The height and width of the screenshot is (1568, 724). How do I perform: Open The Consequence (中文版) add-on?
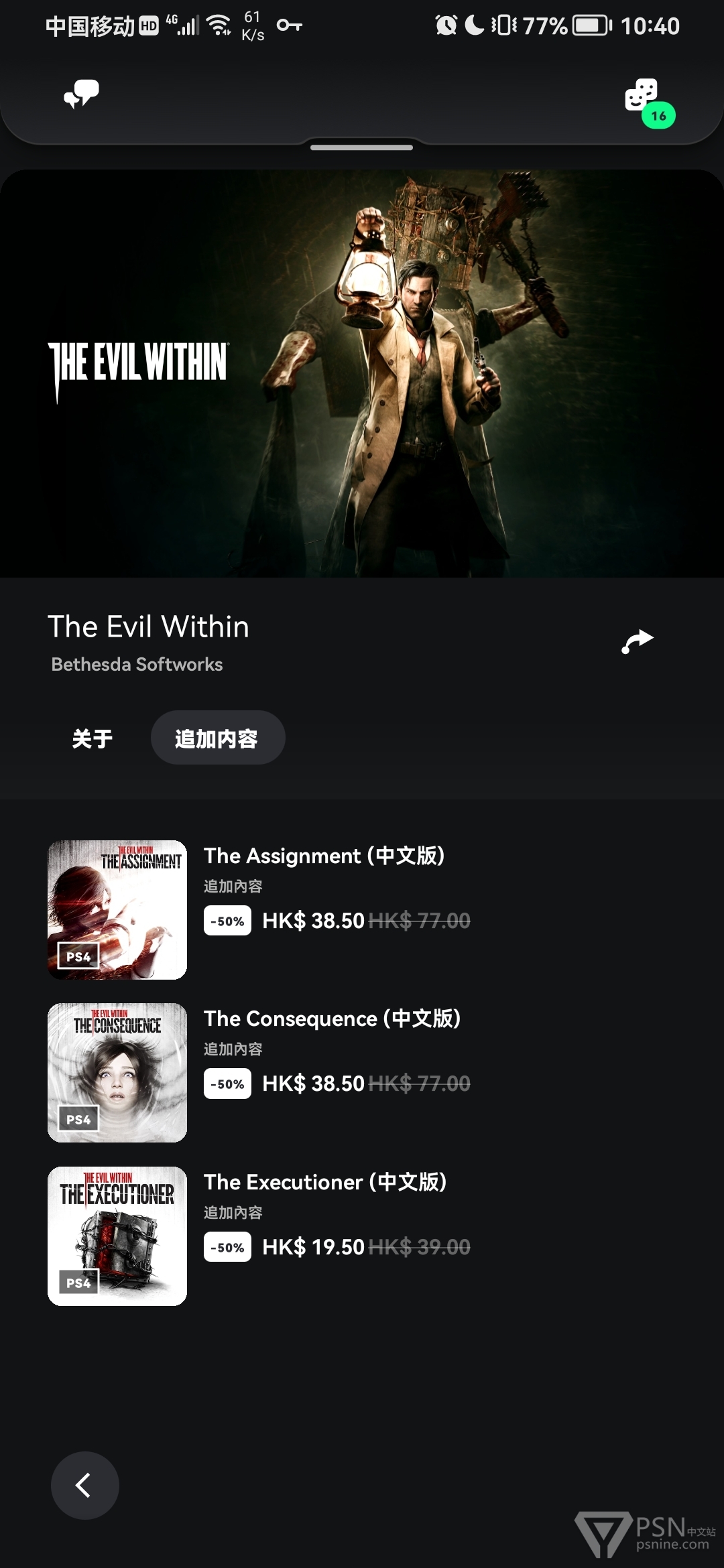(362, 1072)
